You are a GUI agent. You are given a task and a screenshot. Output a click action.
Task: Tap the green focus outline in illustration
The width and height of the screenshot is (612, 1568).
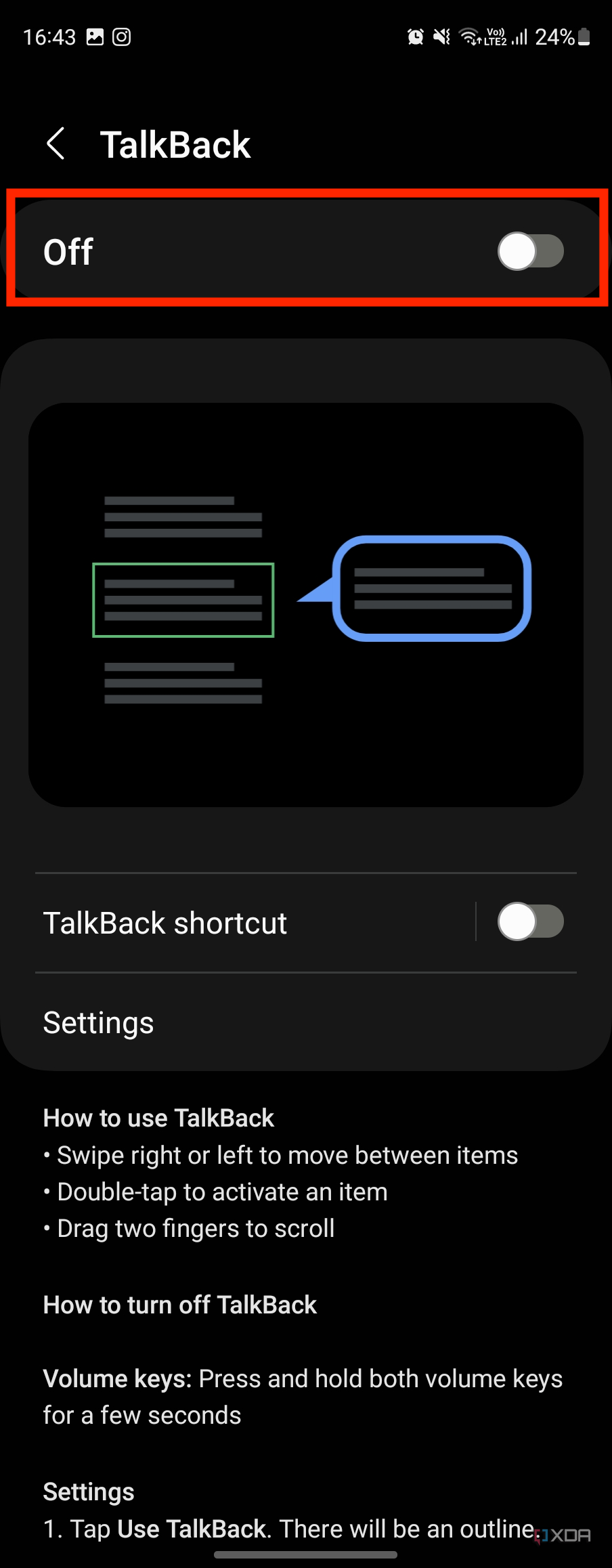pos(183,600)
